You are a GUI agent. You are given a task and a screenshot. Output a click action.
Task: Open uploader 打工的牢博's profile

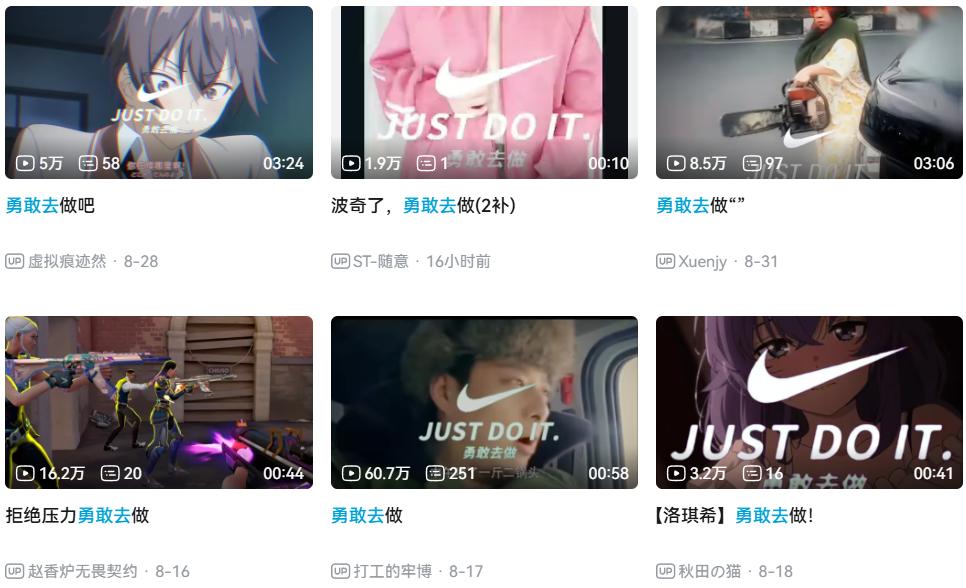point(392,572)
